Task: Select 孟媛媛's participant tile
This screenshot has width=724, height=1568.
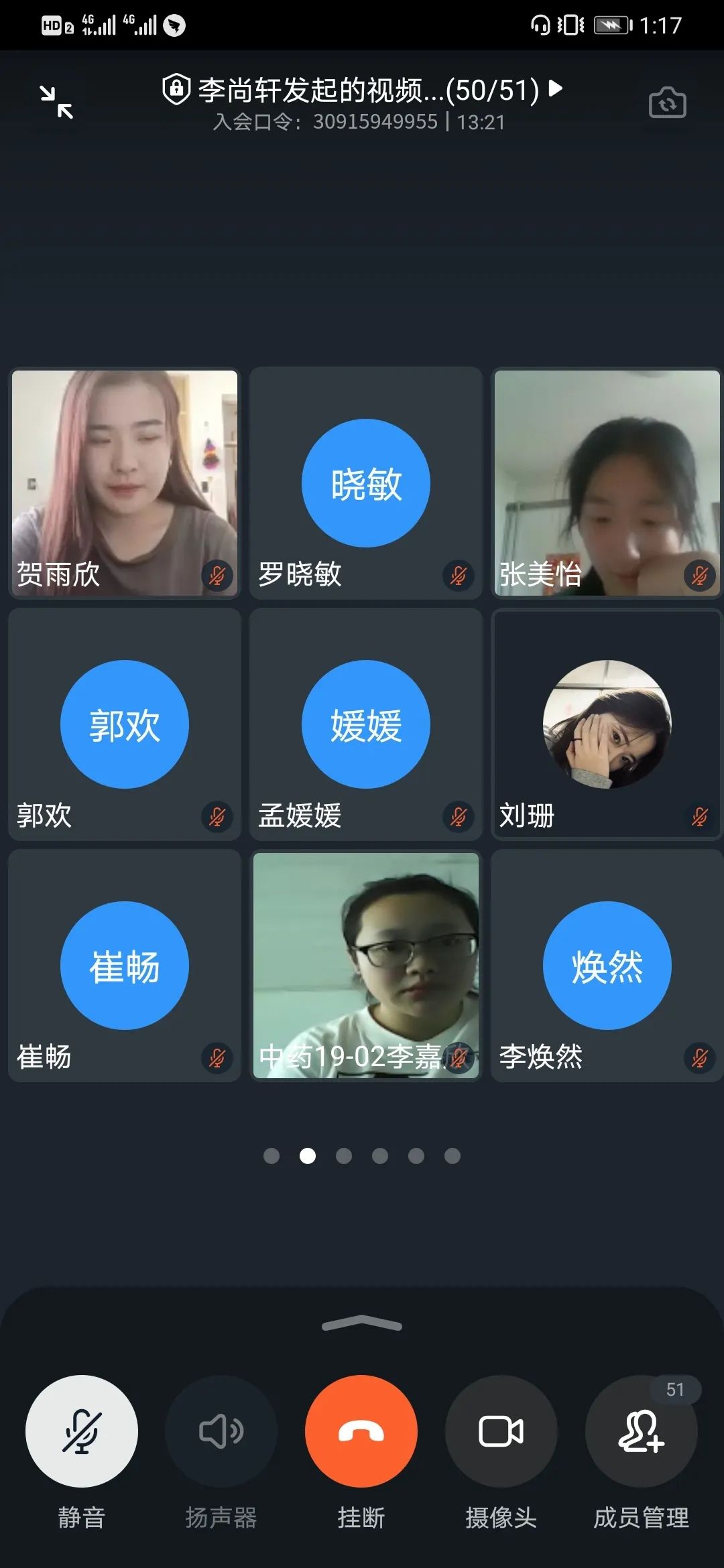Action: pos(366,724)
